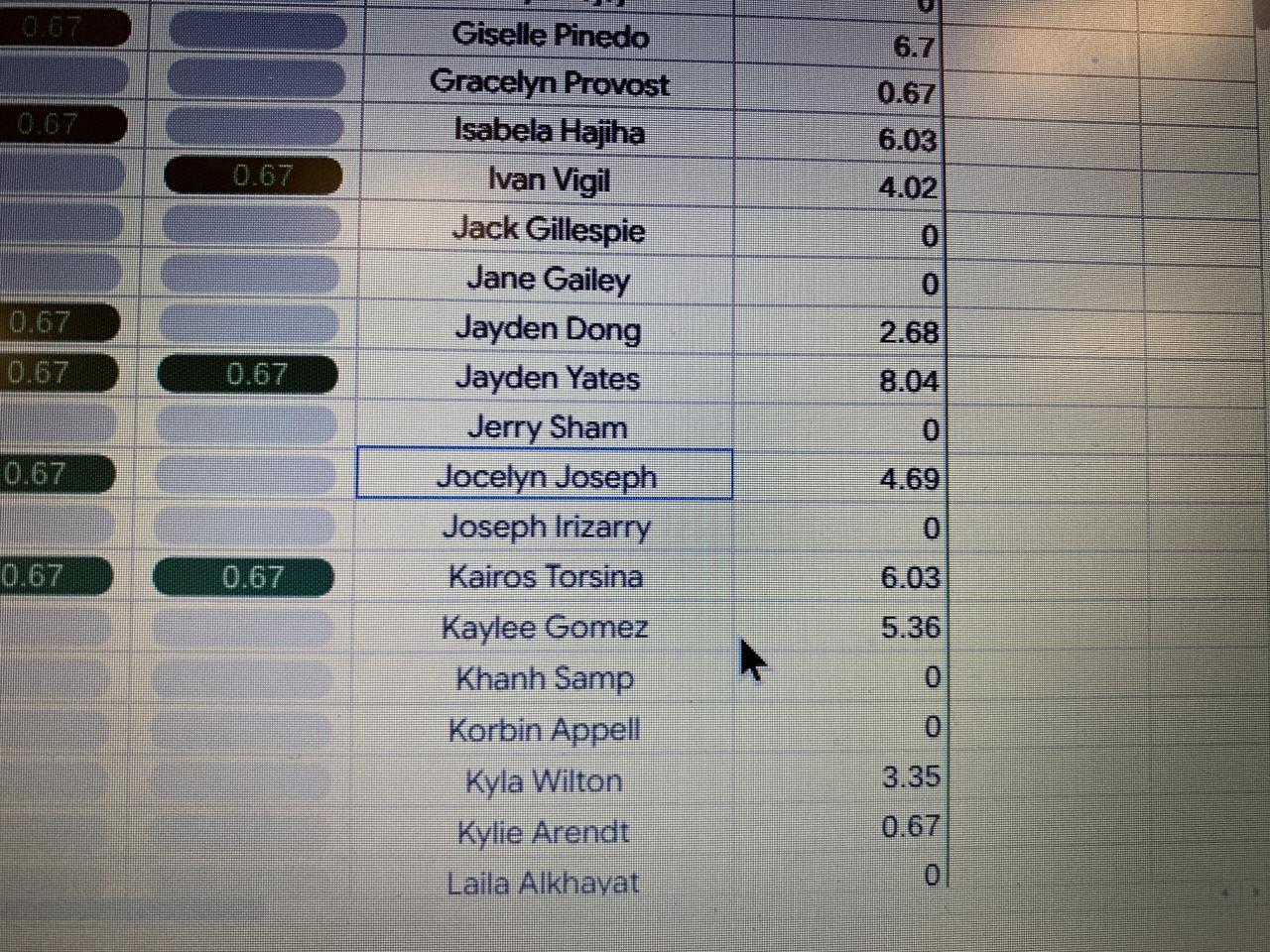
Task: Open the dark 0.67 chip beside Jayden Yates
Action: (x=248, y=375)
